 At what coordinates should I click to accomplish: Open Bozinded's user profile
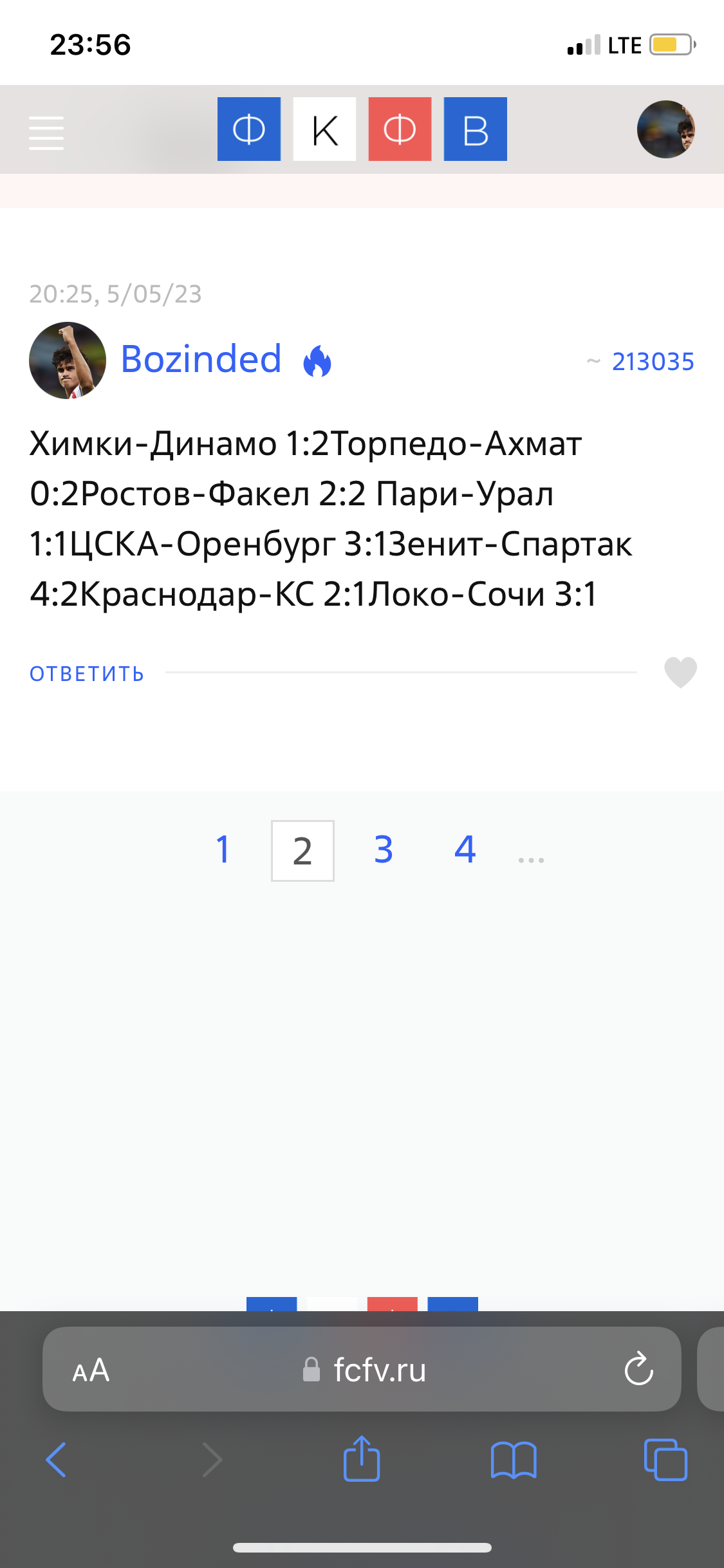tap(201, 359)
